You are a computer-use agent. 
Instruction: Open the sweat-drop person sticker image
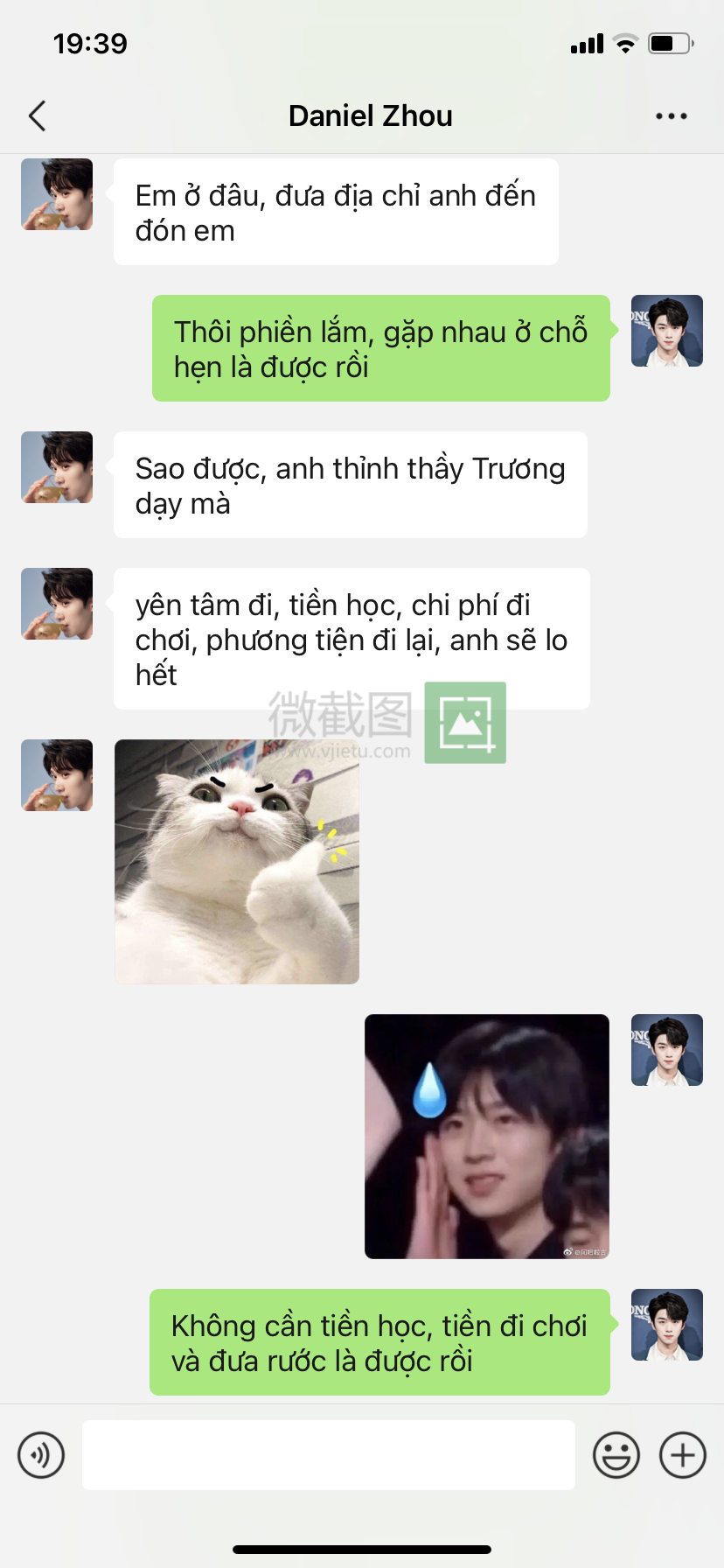(x=487, y=1137)
